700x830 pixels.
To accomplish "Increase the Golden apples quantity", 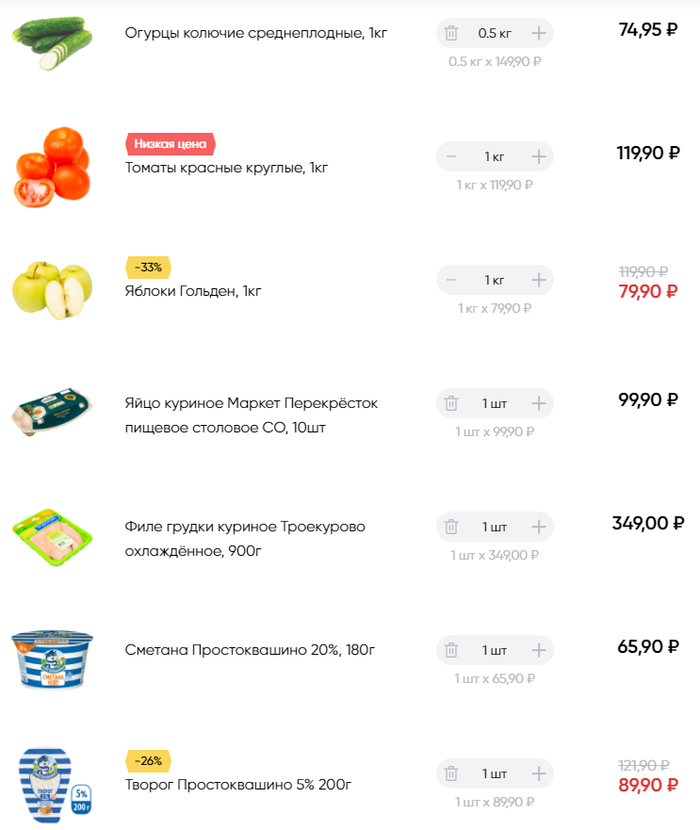I will 539,280.
